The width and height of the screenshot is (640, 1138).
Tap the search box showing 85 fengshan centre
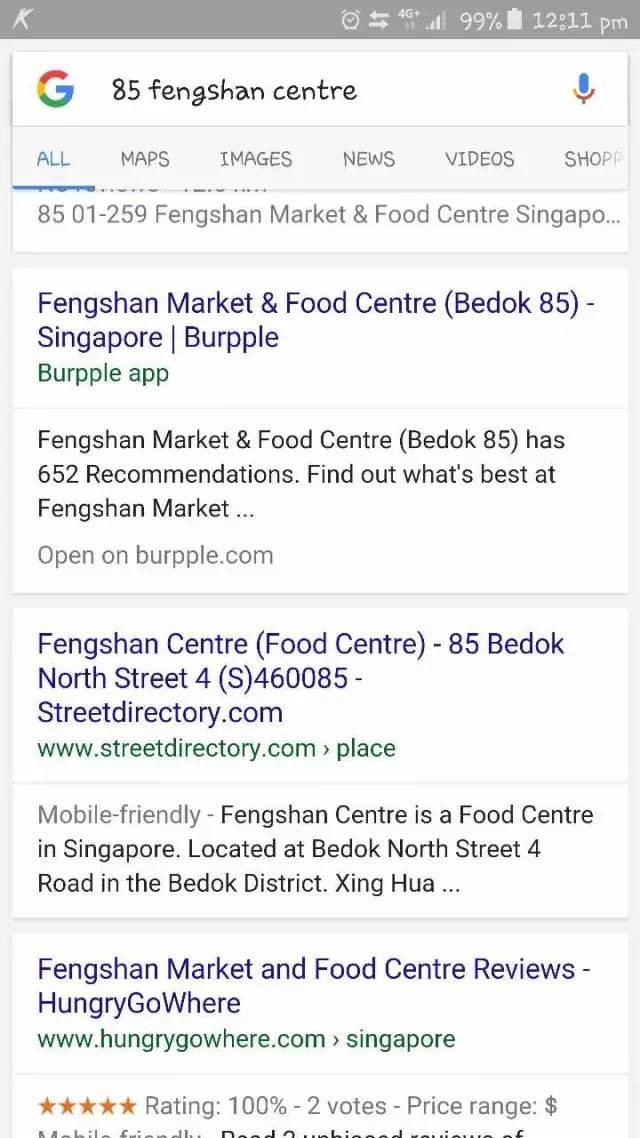point(300,91)
